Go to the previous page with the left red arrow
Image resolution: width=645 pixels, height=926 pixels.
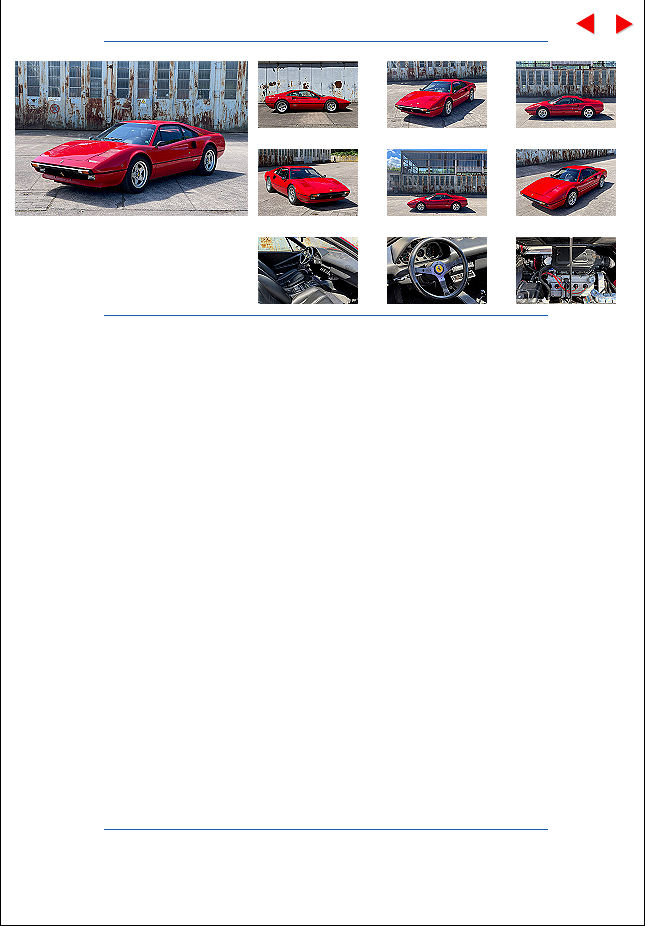click(586, 24)
